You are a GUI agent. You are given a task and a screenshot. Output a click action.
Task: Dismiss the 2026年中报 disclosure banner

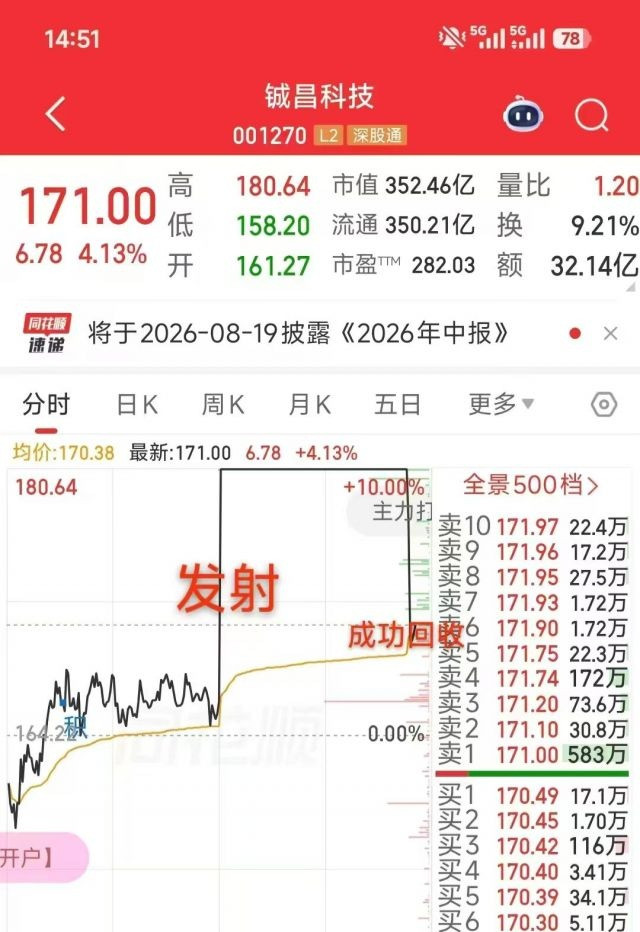(x=610, y=333)
